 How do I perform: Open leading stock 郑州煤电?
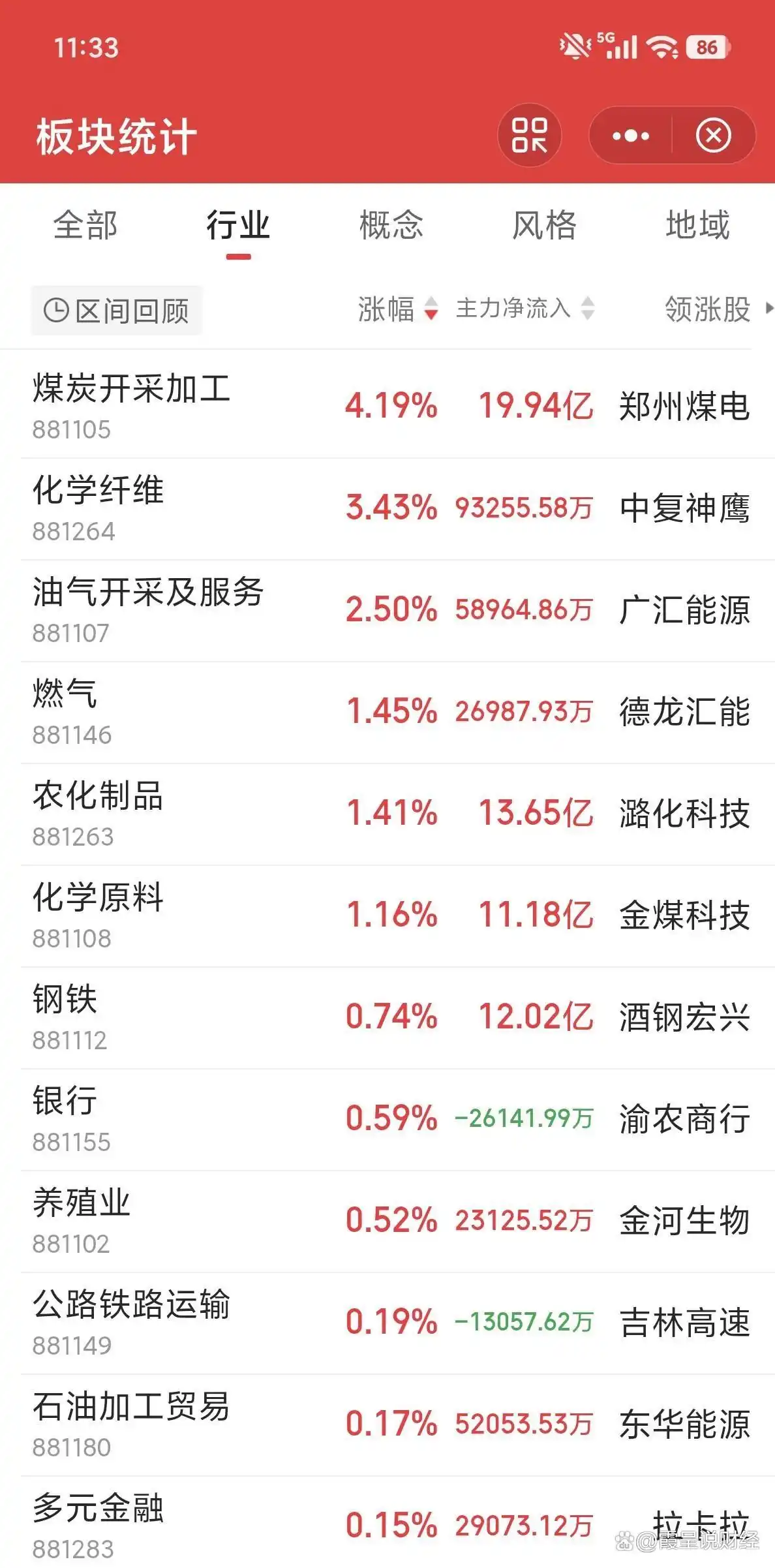coord(684,405)
